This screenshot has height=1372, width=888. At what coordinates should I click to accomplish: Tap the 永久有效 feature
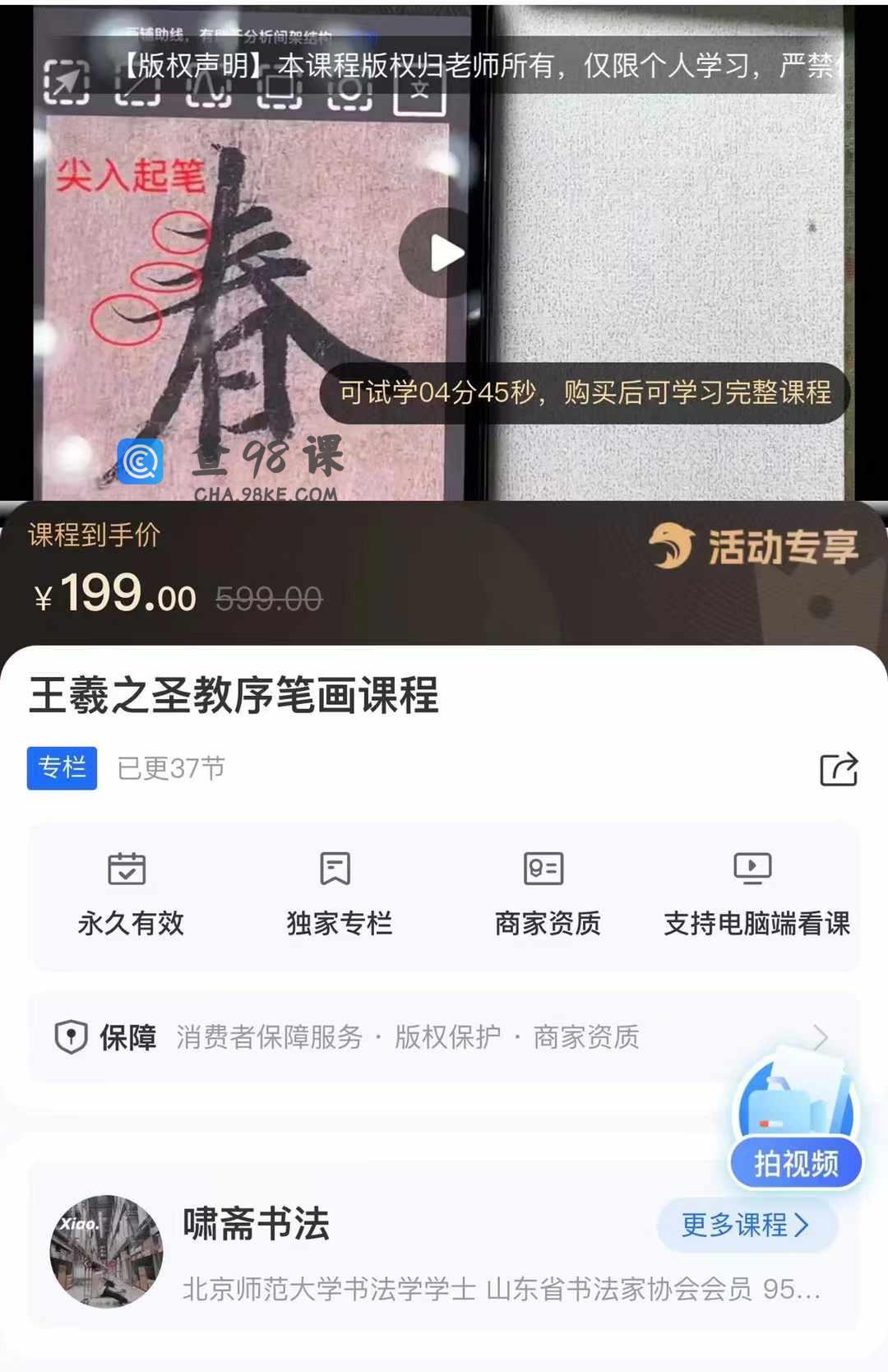(x=130, y=896)
